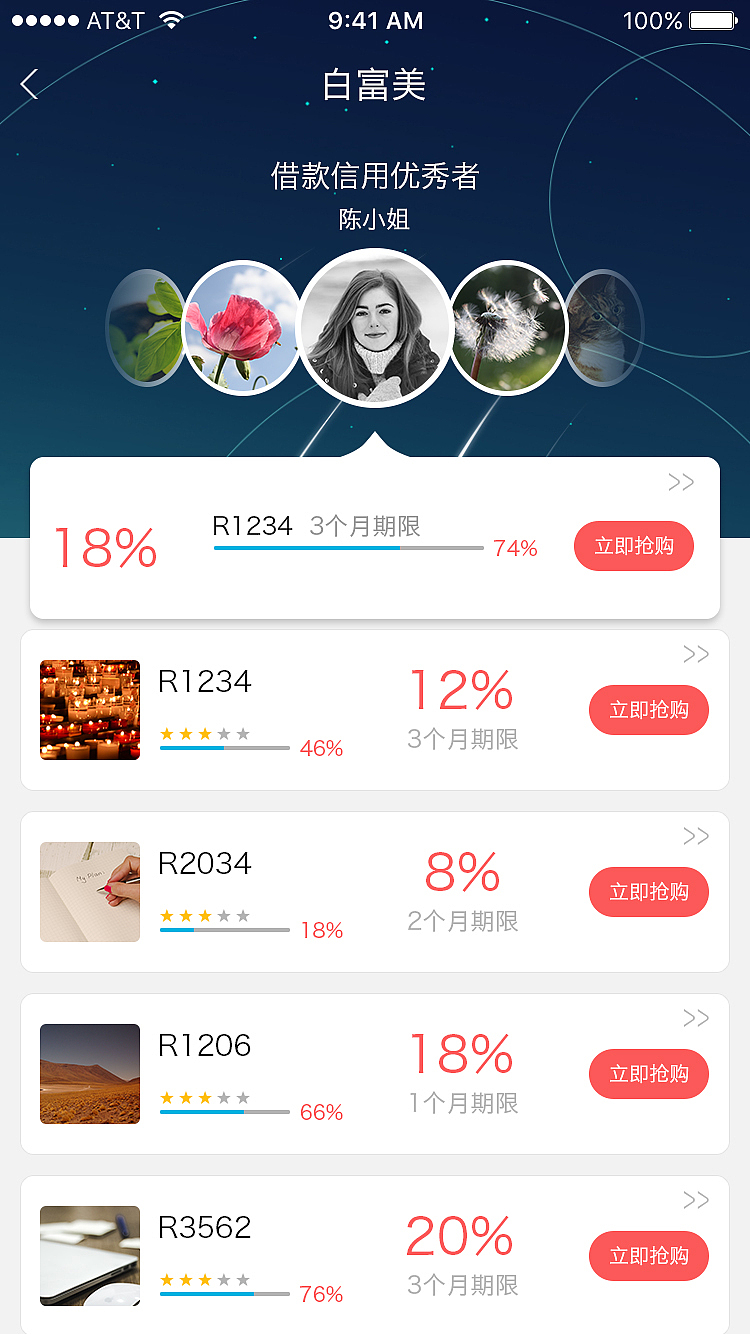The image size is (750, 1334).
Task: Open details for the highlighted R1234 card
Action: 681,482
